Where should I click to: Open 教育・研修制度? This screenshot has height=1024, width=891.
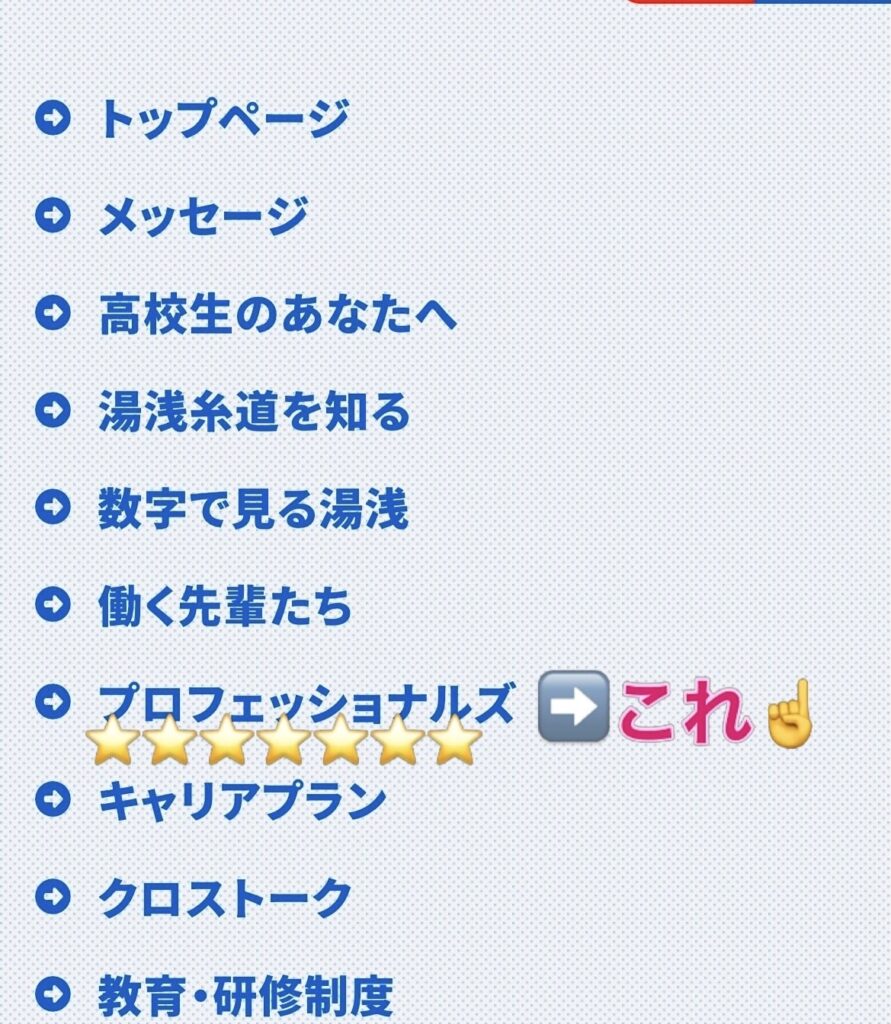click(x=245, y=995)
